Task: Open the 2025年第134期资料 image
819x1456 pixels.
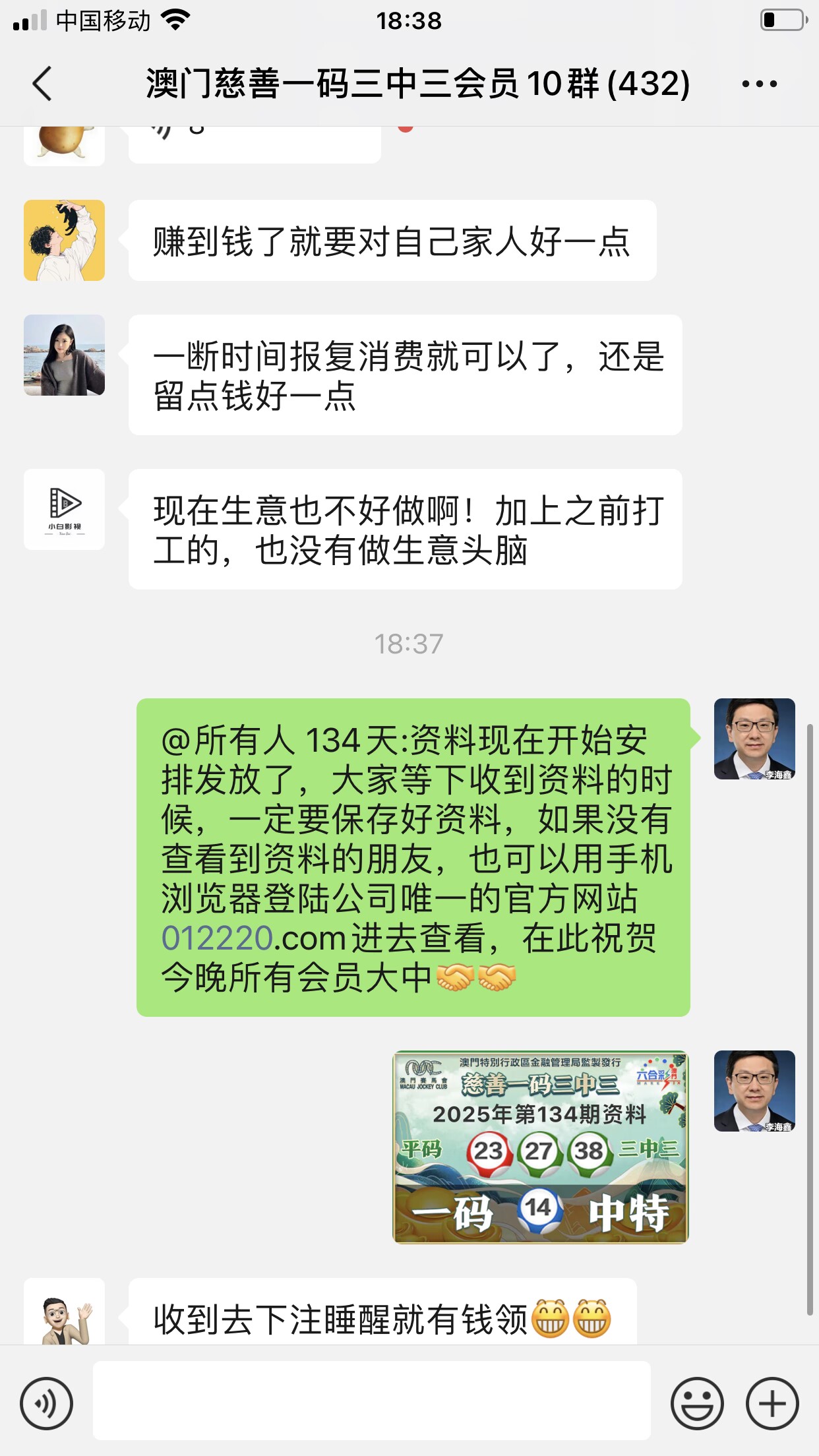Action: [540, 1147]
